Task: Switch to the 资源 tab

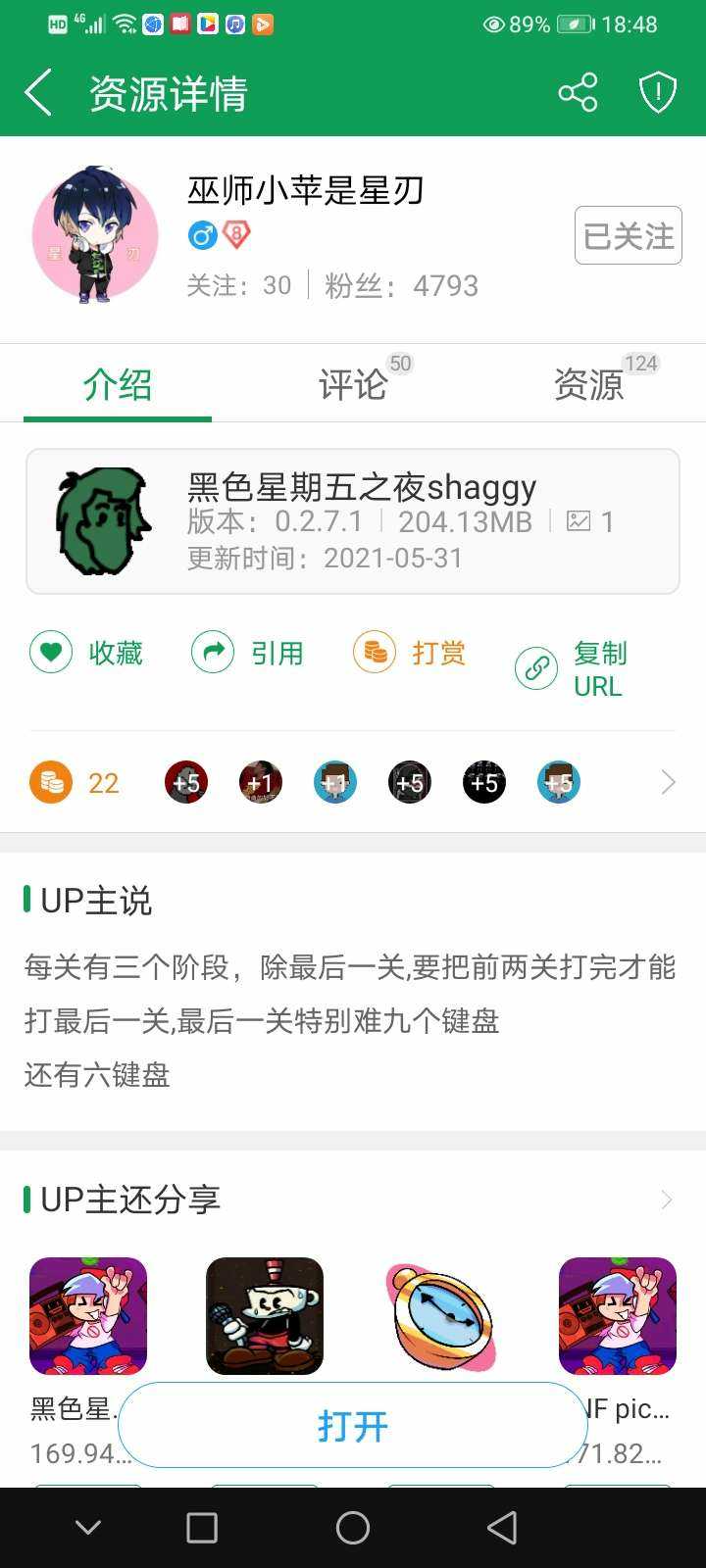Action: [x=588, y=384]
